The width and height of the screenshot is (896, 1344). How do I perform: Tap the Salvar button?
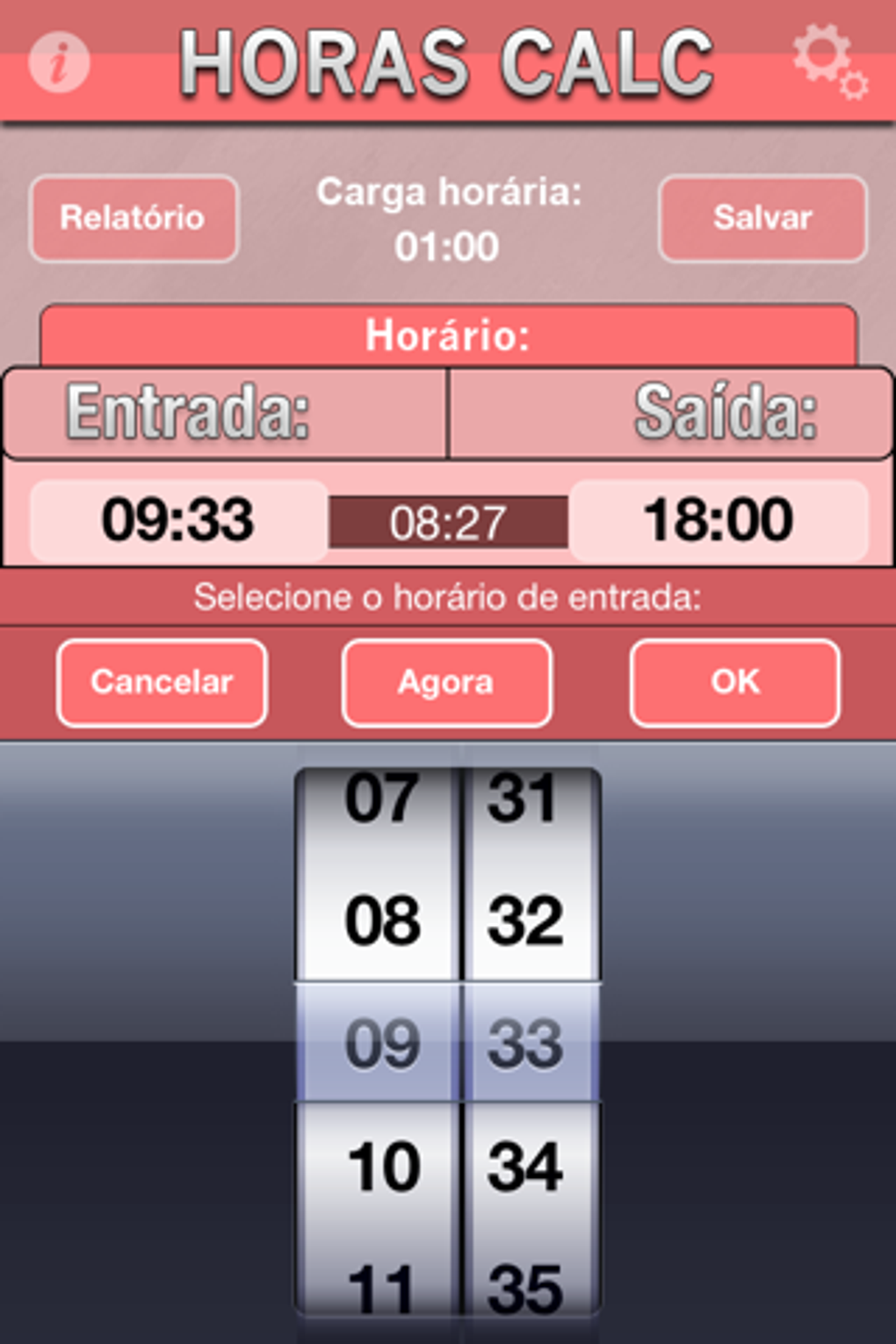762,218
